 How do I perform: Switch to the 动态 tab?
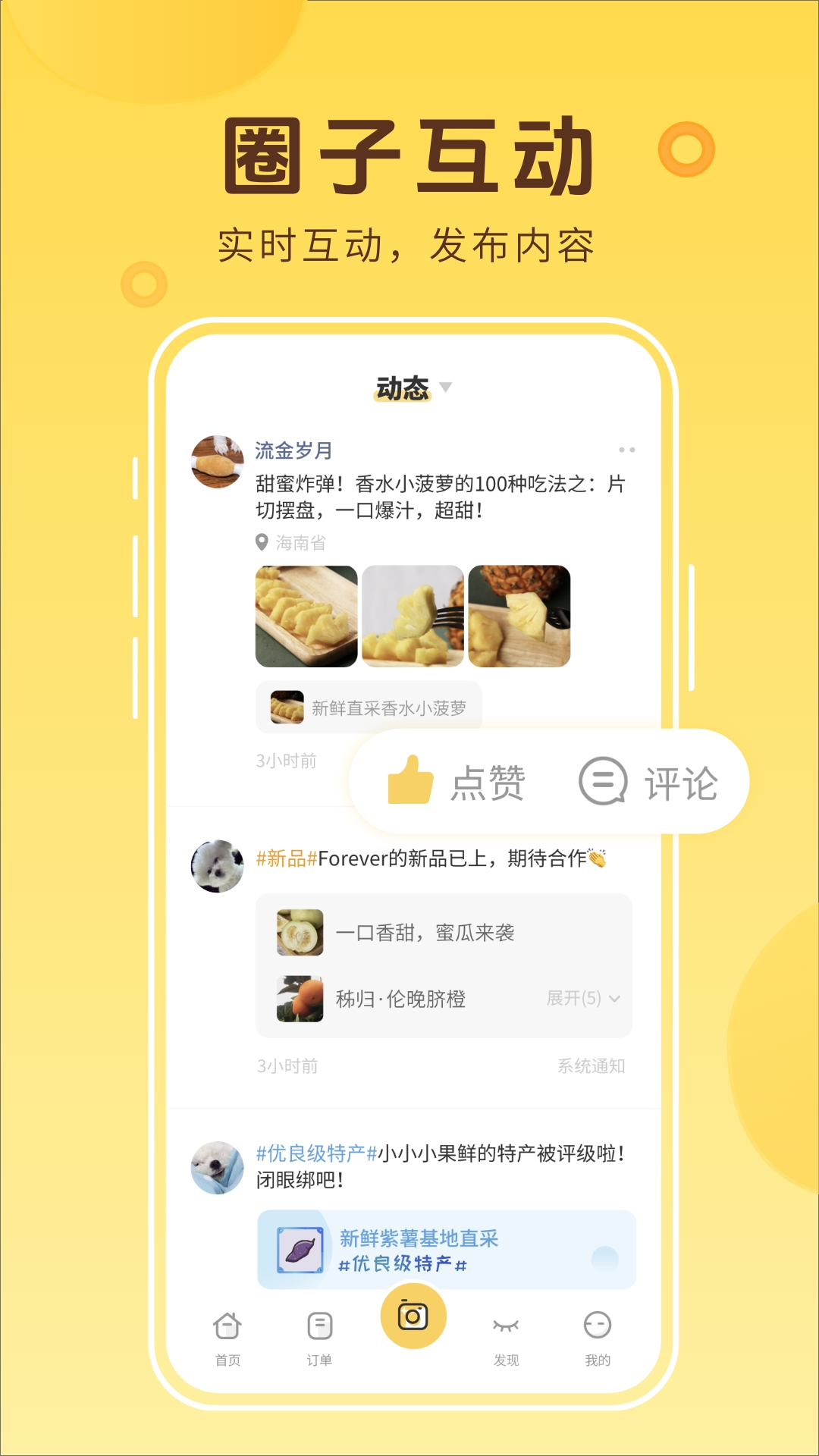point(402,387)
